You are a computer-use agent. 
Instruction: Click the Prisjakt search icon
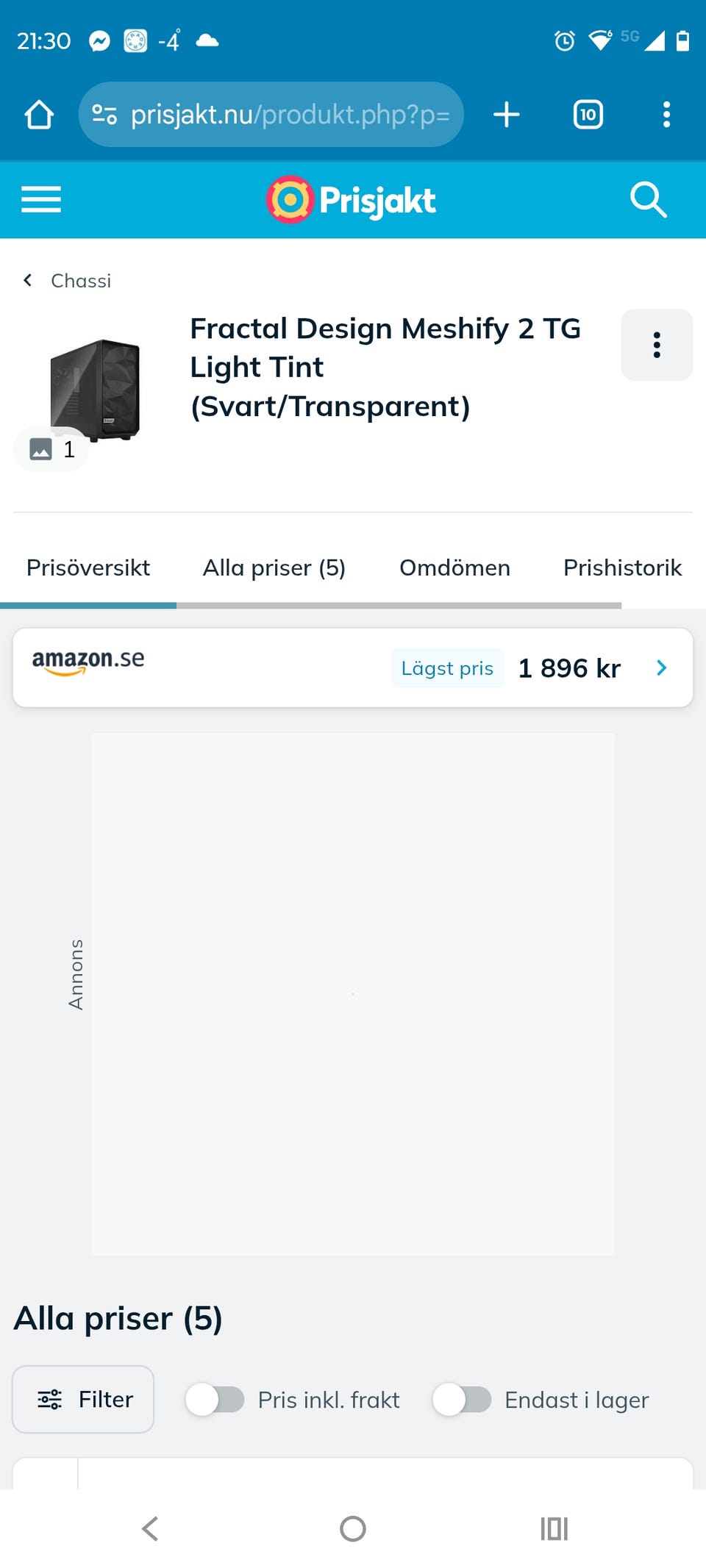coord(649,199)
